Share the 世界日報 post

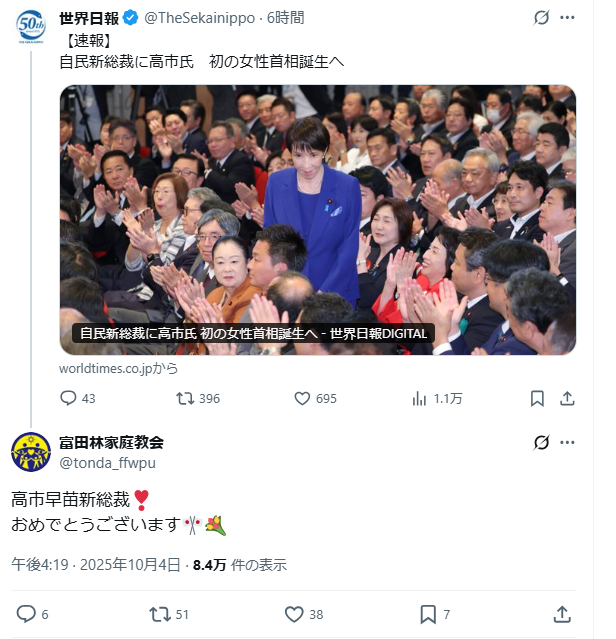pos(567,398)
